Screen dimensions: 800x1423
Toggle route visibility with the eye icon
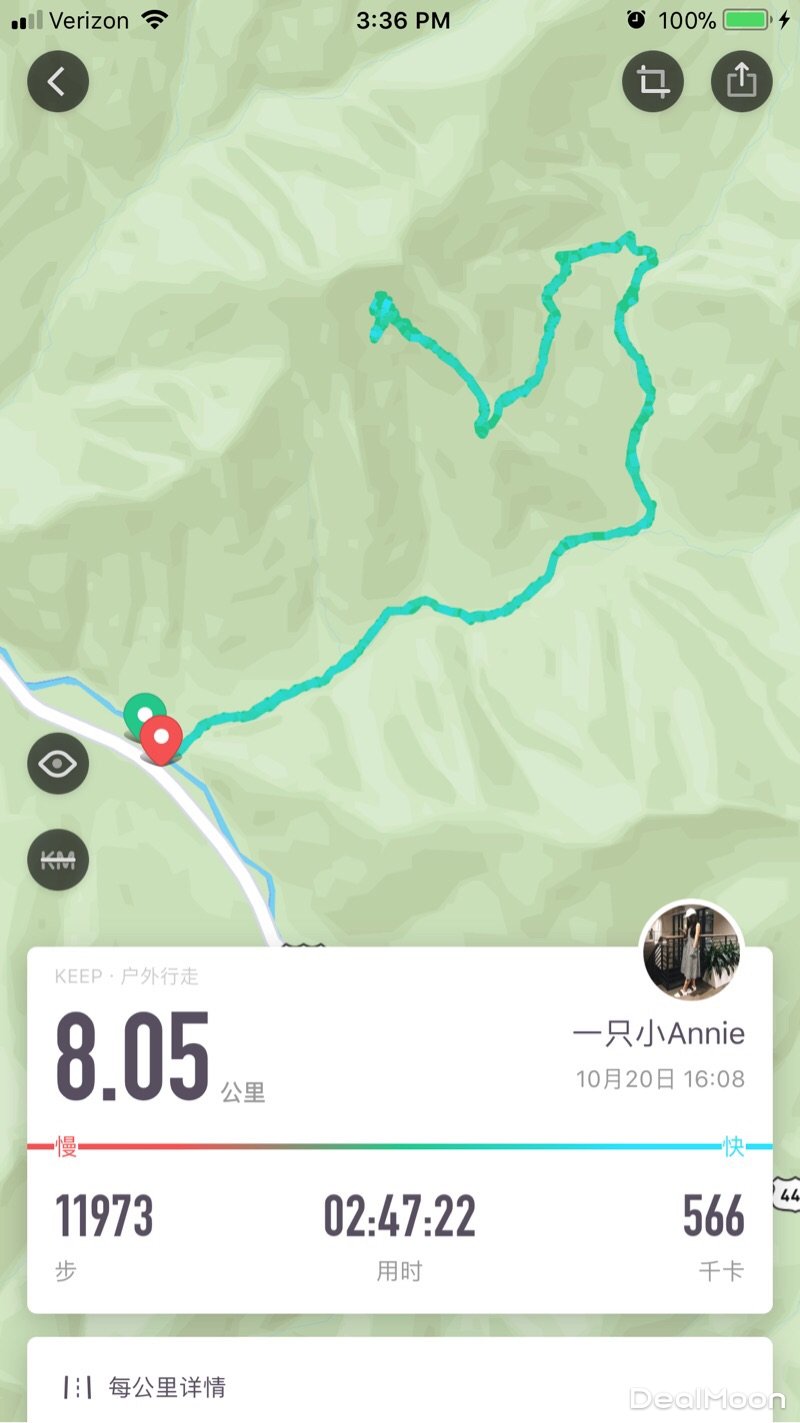58,765
